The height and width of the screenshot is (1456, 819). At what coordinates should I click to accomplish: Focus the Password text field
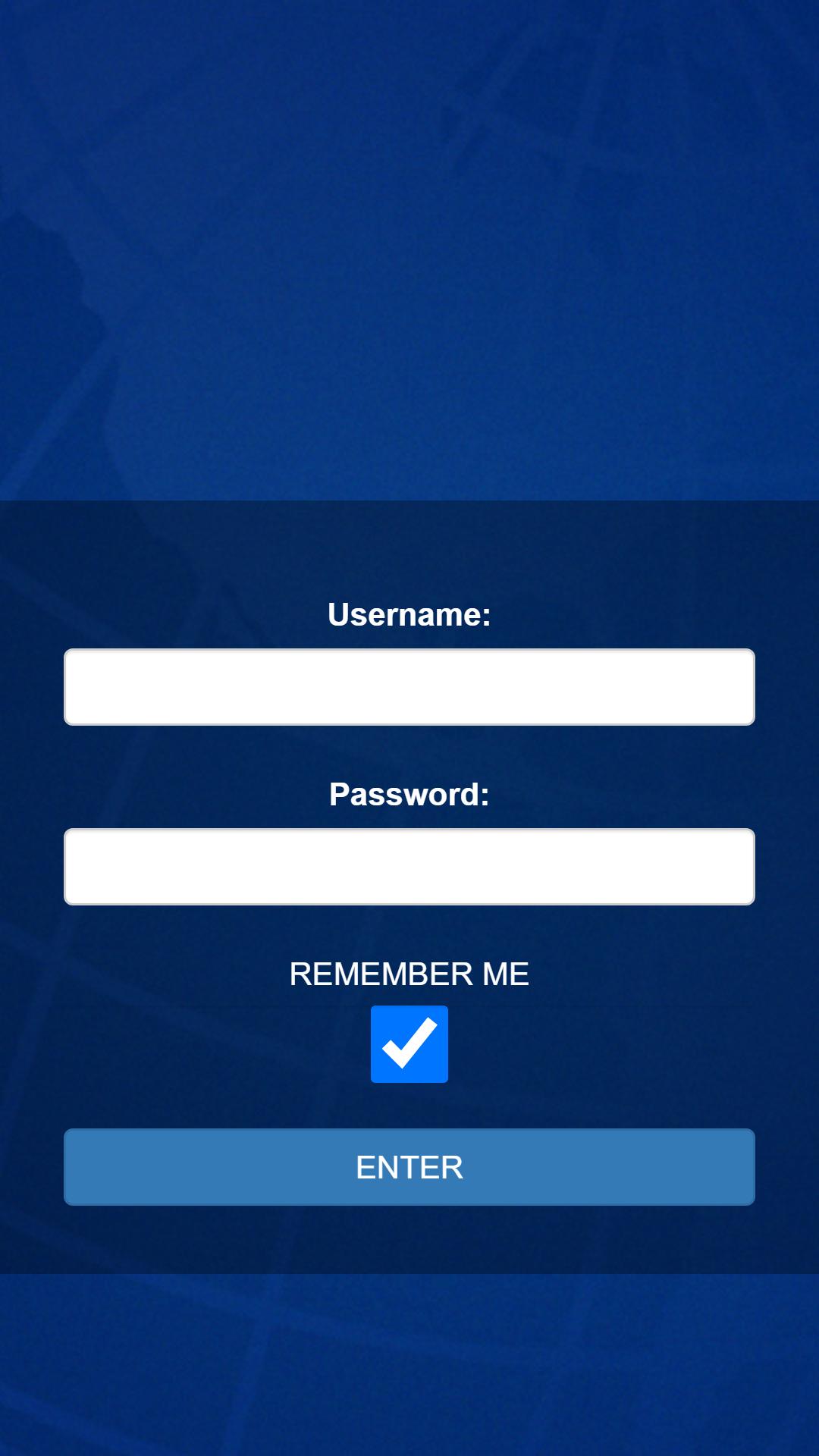[x=409, y=867]
